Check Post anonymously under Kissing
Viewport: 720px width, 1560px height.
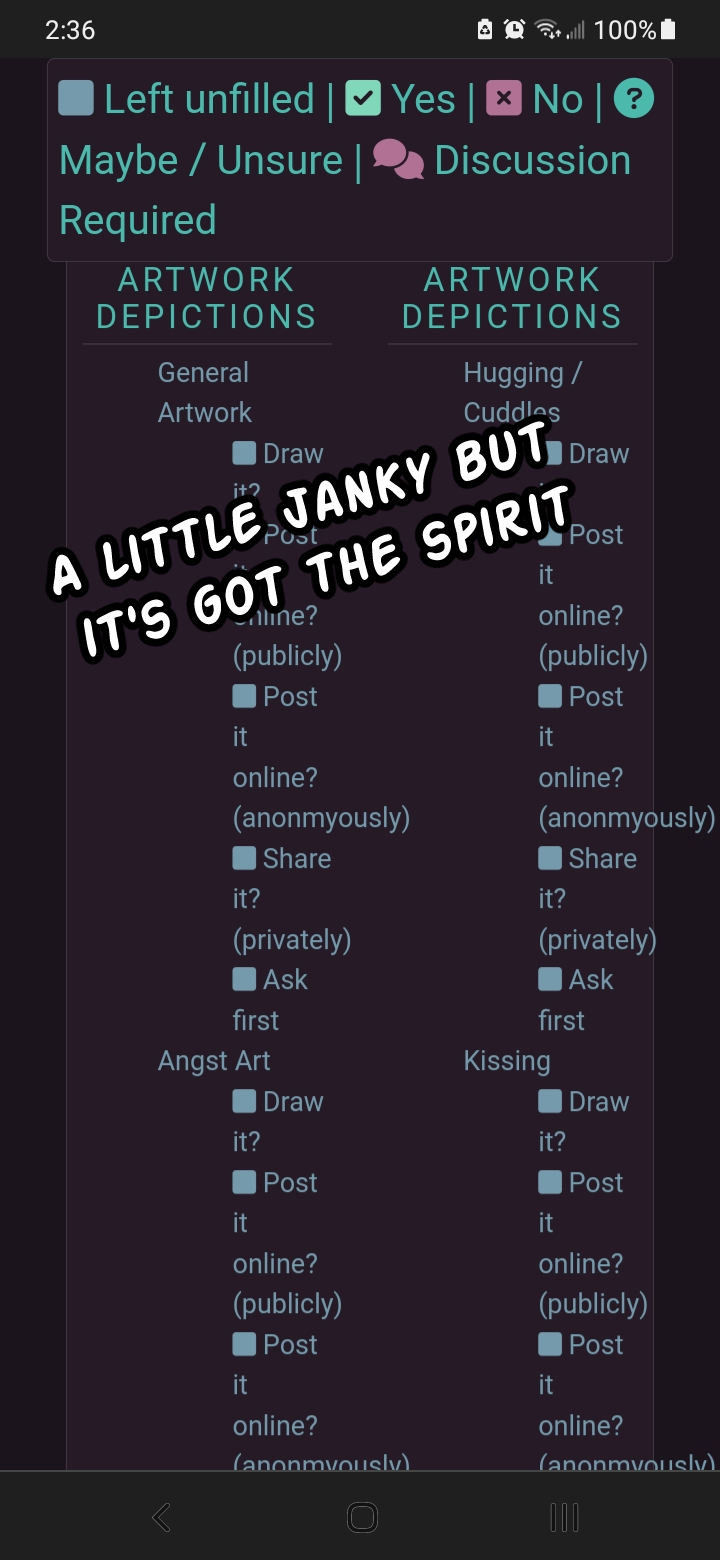tap(550, 1344)
